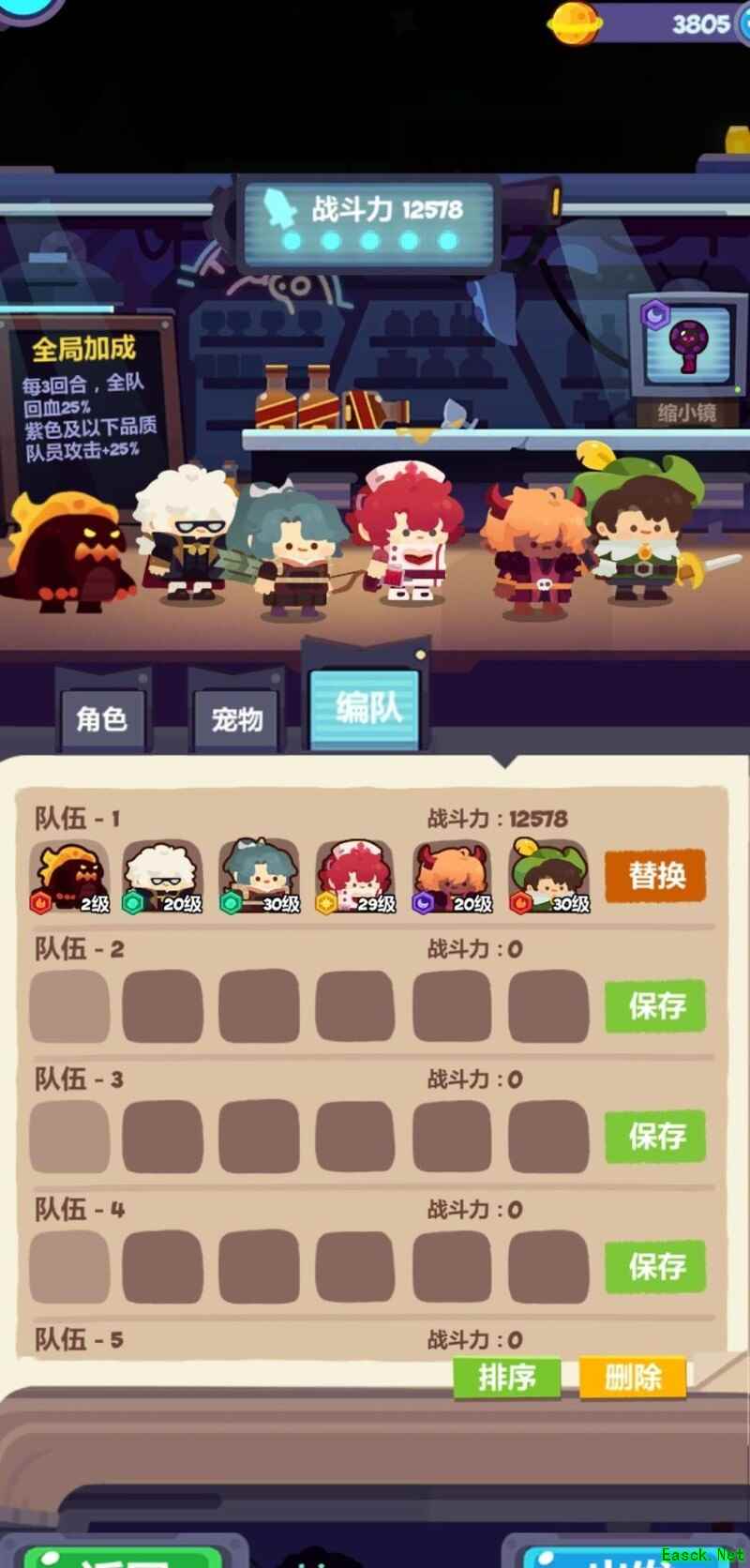Save lineup to 队伍-3
This screenshot has height=1568, width=750.
(x=655, y=1137)
